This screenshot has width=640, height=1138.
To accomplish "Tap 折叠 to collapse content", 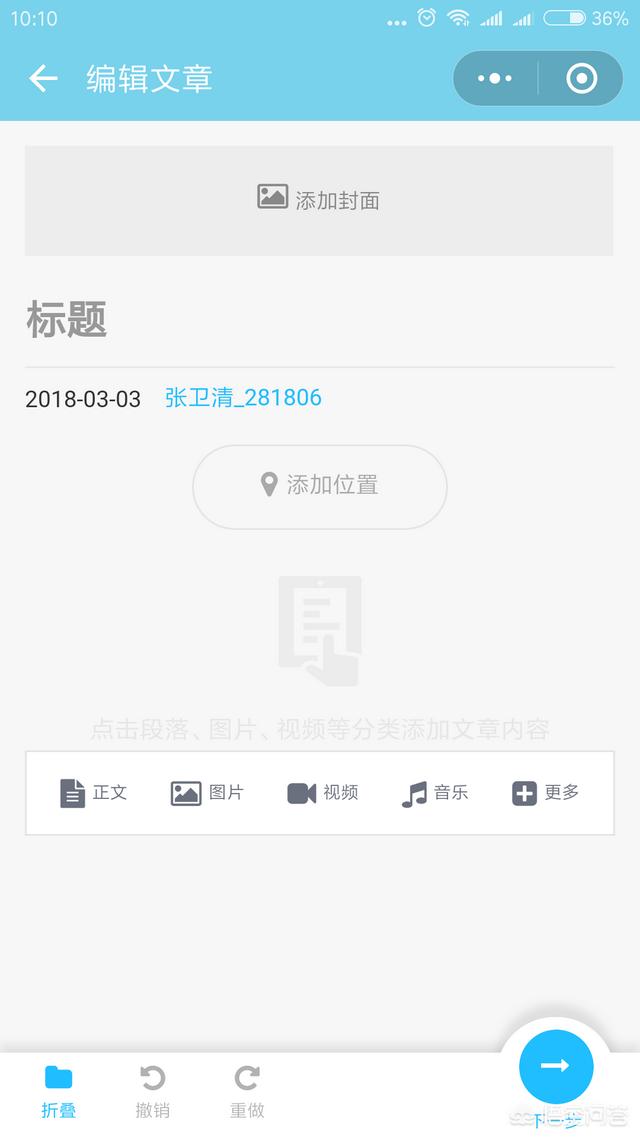I will [x=59, y=1090].
